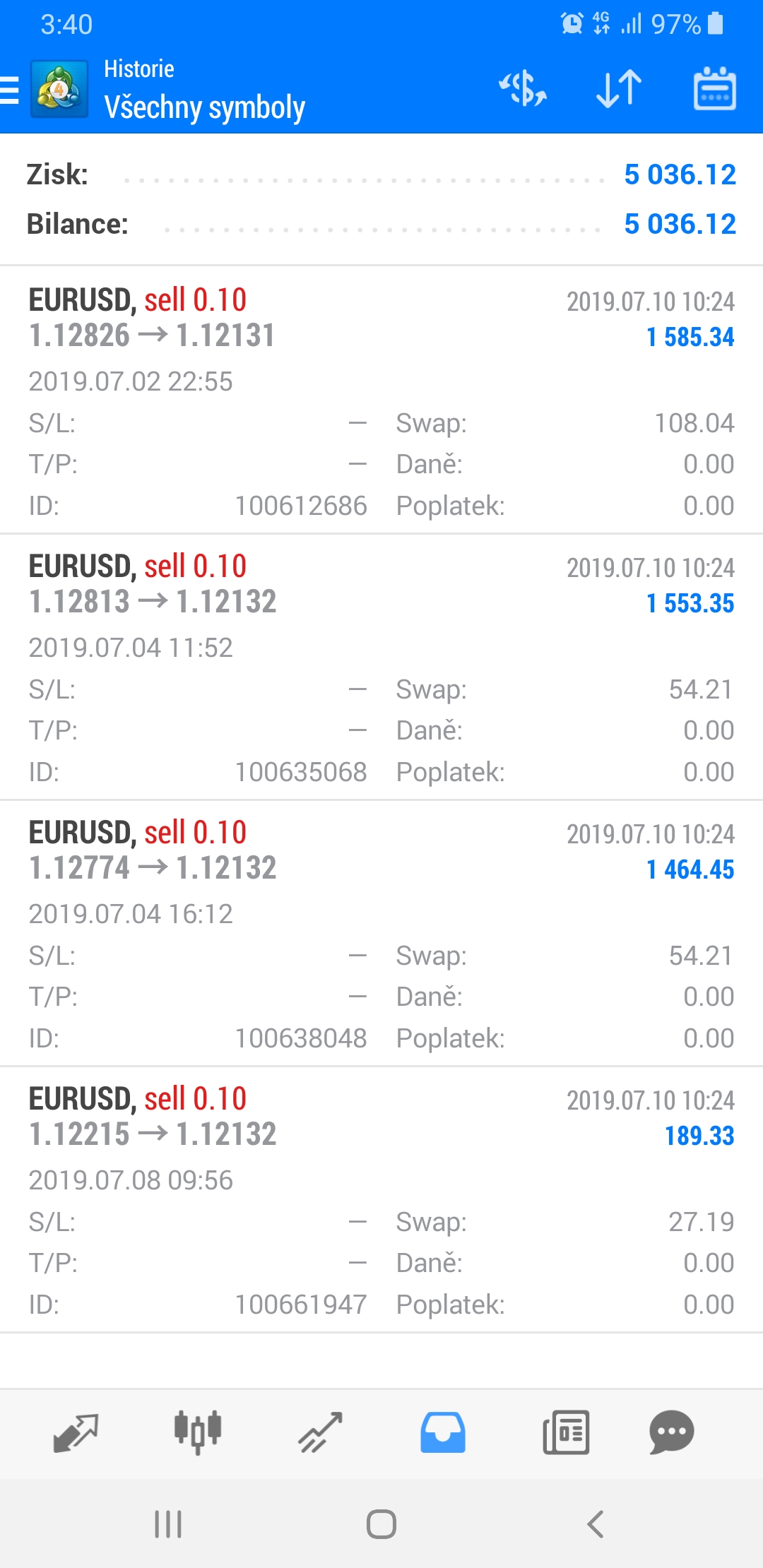Open the hamburger drawer menu
This screenshot has height=1568, width=763.
click(x=10, y=90)
